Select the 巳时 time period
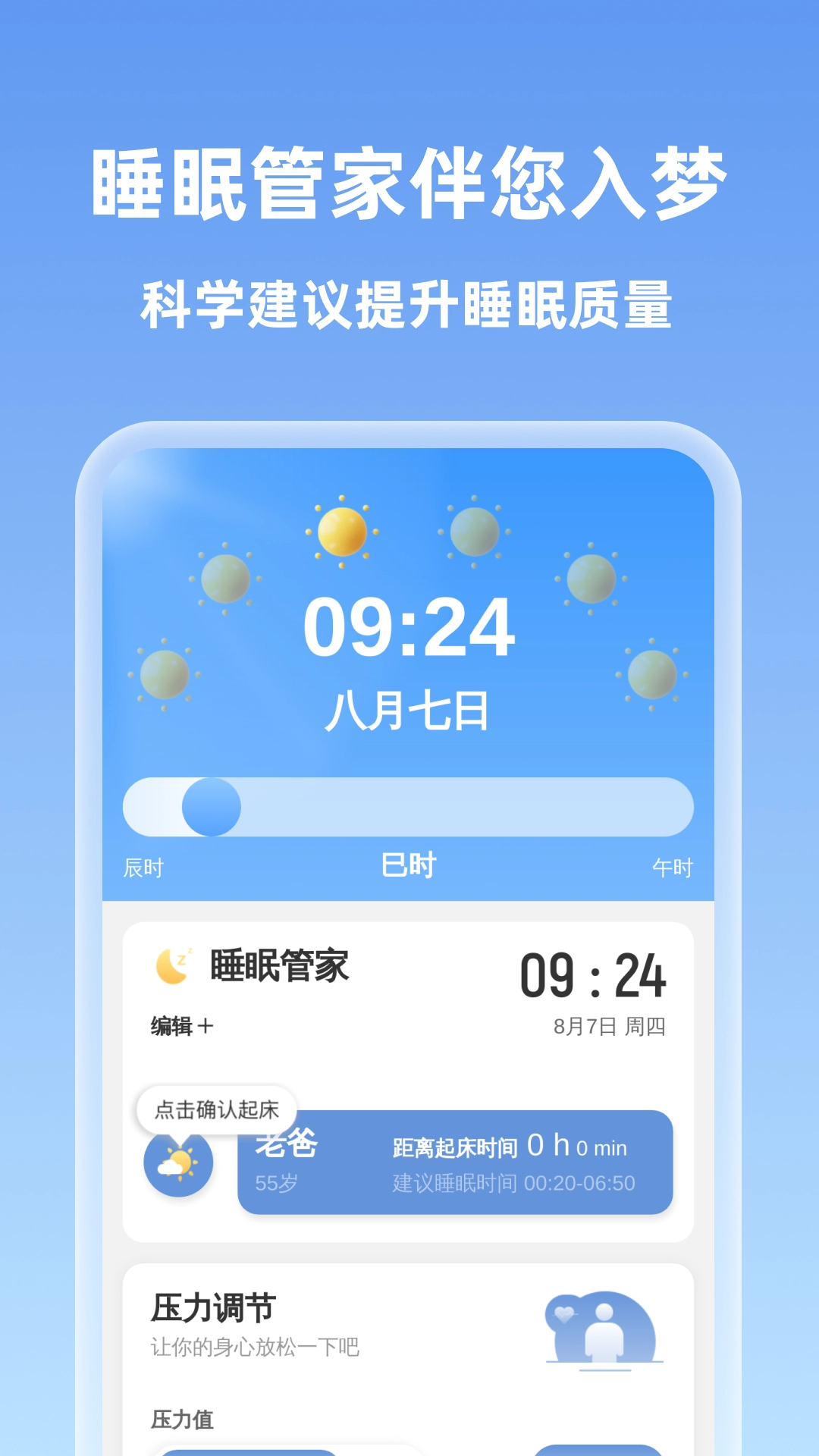819x1456 pixels. [407, 865]
